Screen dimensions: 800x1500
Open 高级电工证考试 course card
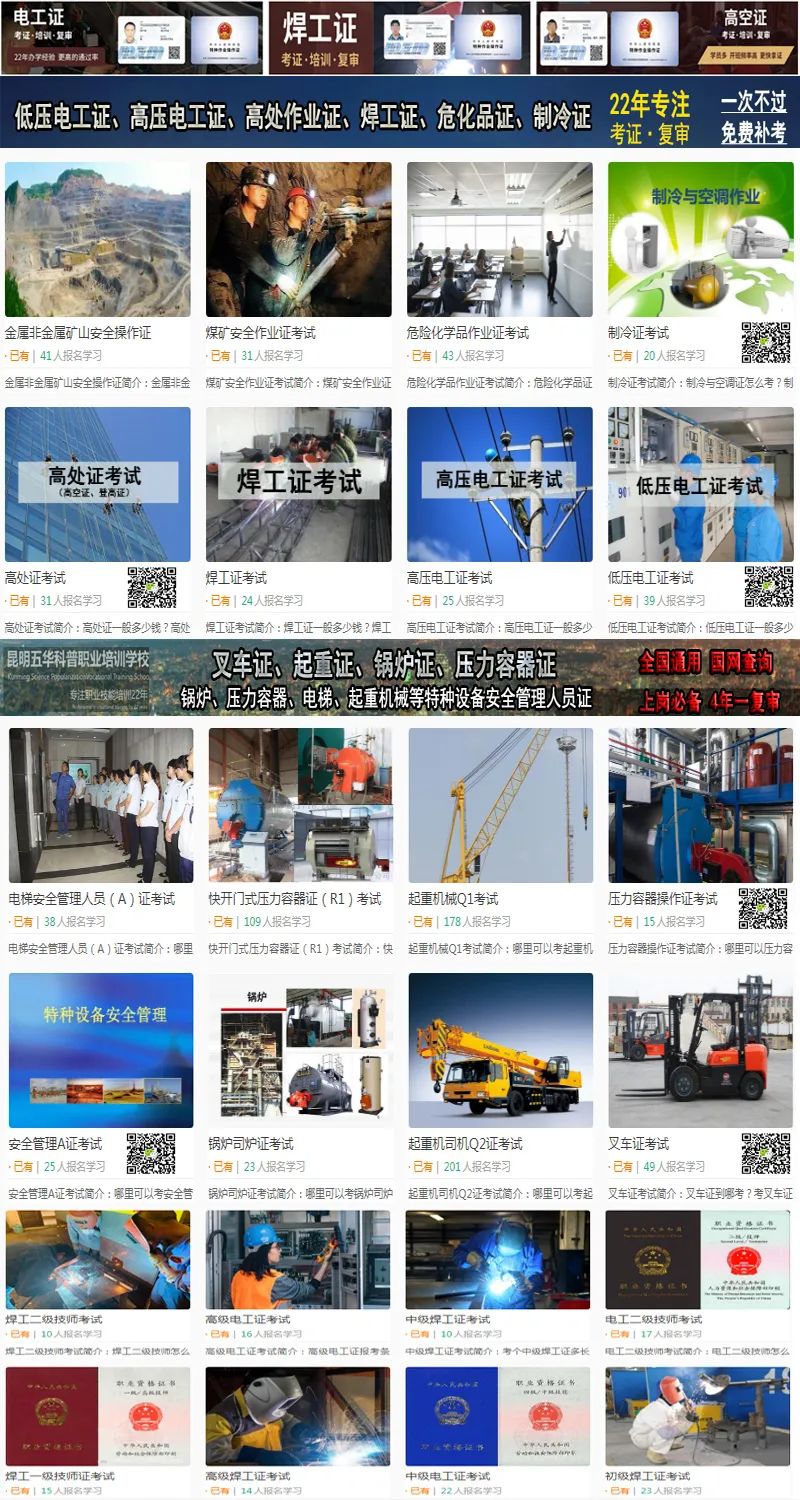(297, 1260)
